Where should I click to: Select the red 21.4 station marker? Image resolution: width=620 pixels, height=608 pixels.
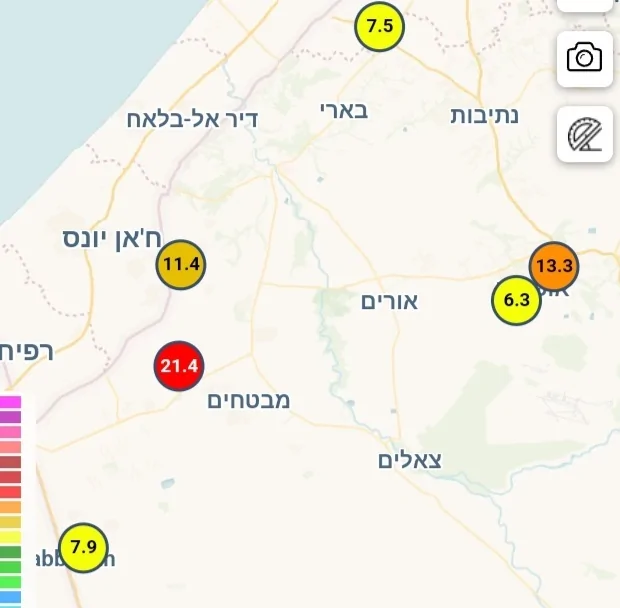pos(179,366)
